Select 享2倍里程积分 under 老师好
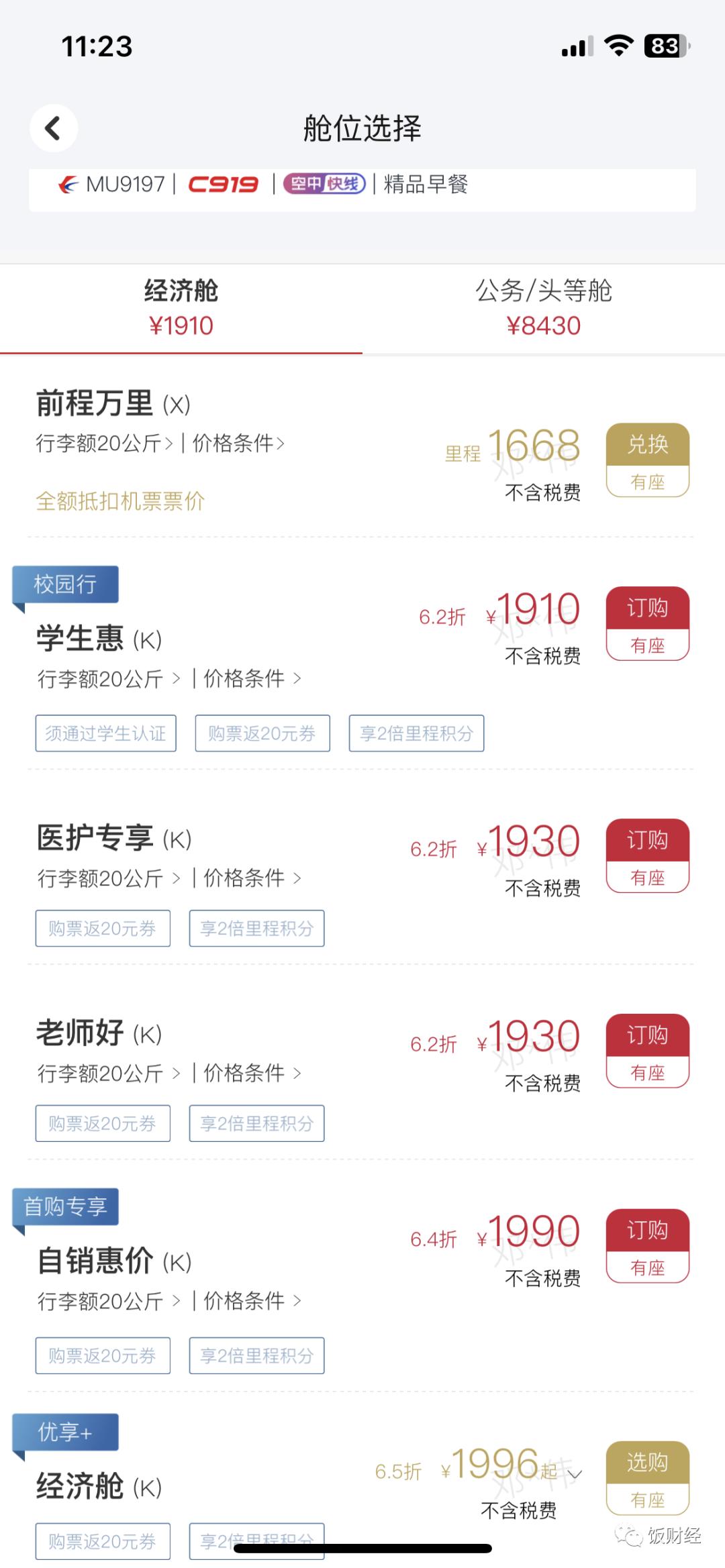 tap(257, 1122)
